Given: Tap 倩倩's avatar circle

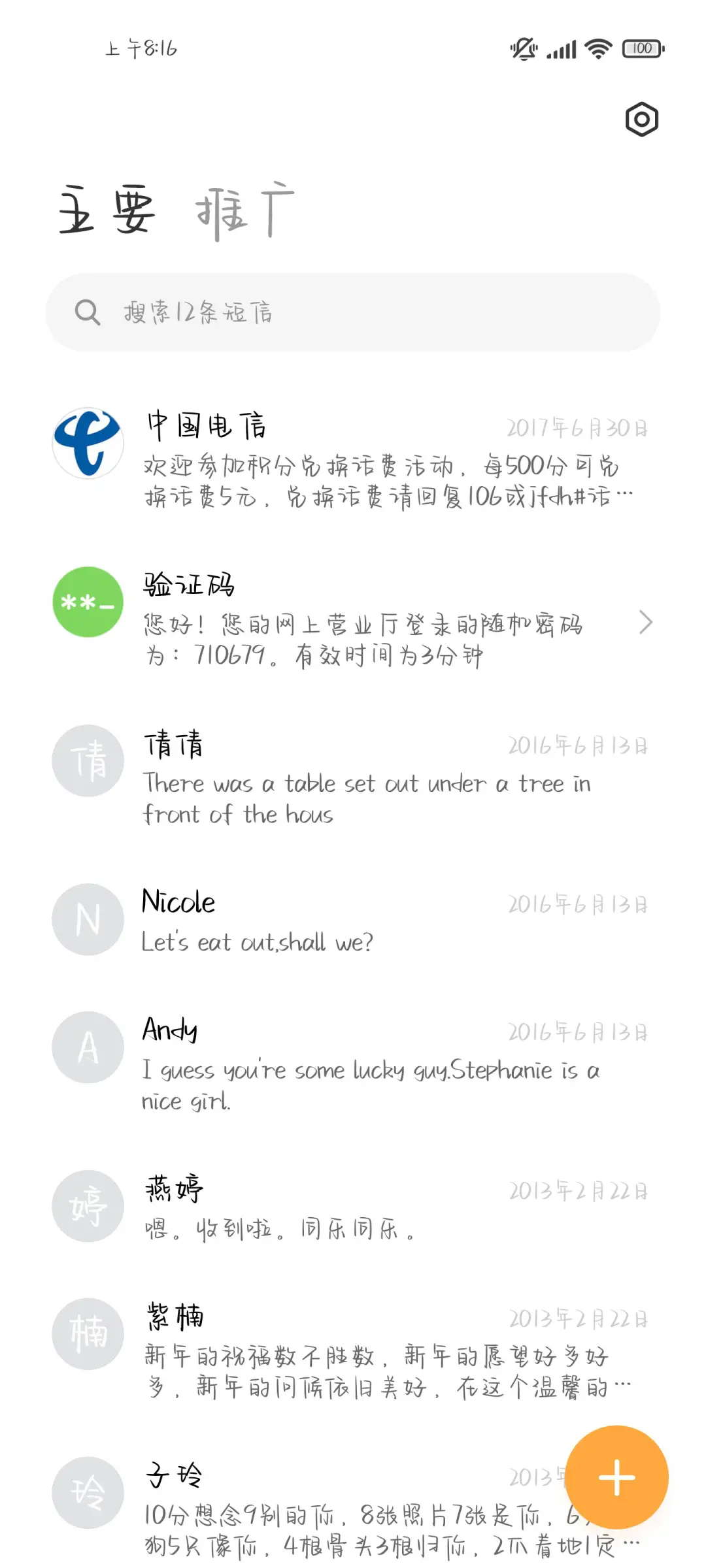Looking at the screenshot, I should pos(88,760).
